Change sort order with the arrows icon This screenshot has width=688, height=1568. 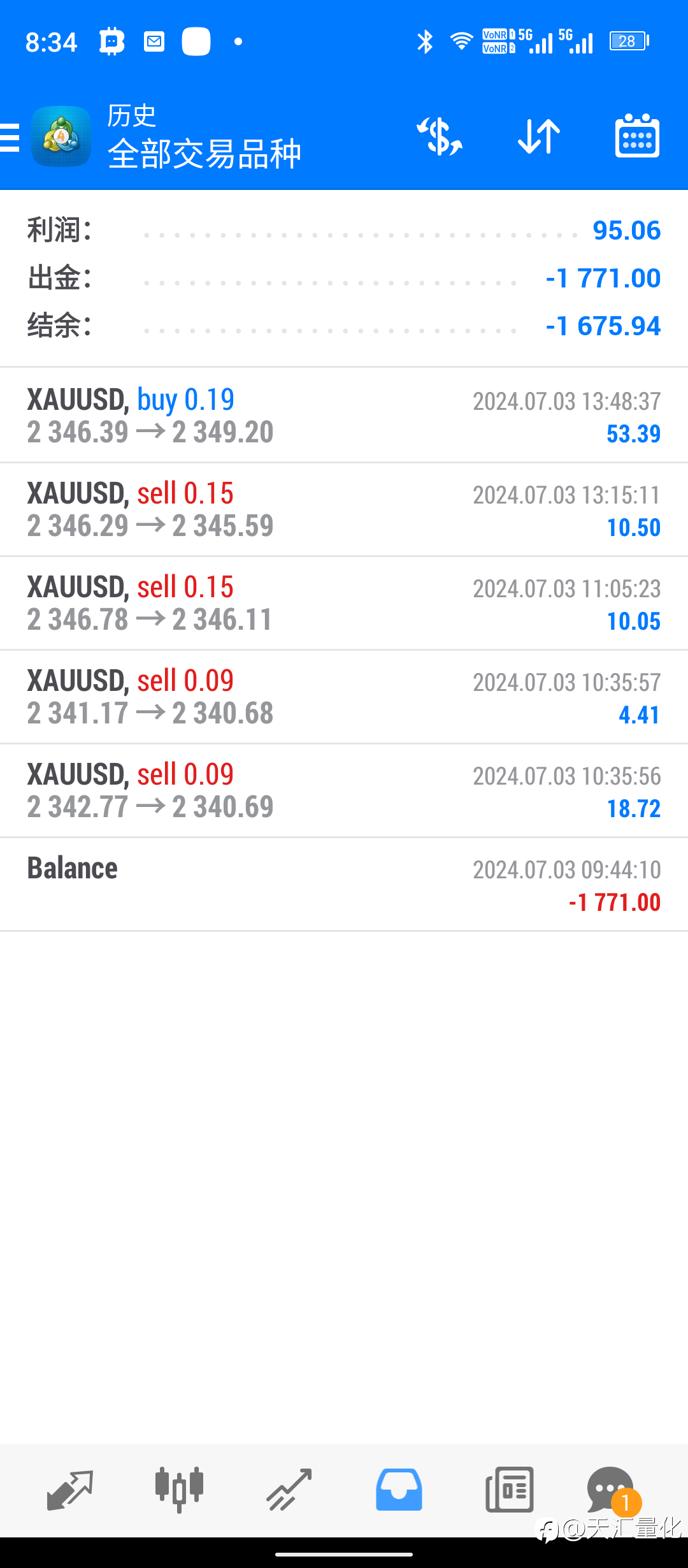(539, 136)
